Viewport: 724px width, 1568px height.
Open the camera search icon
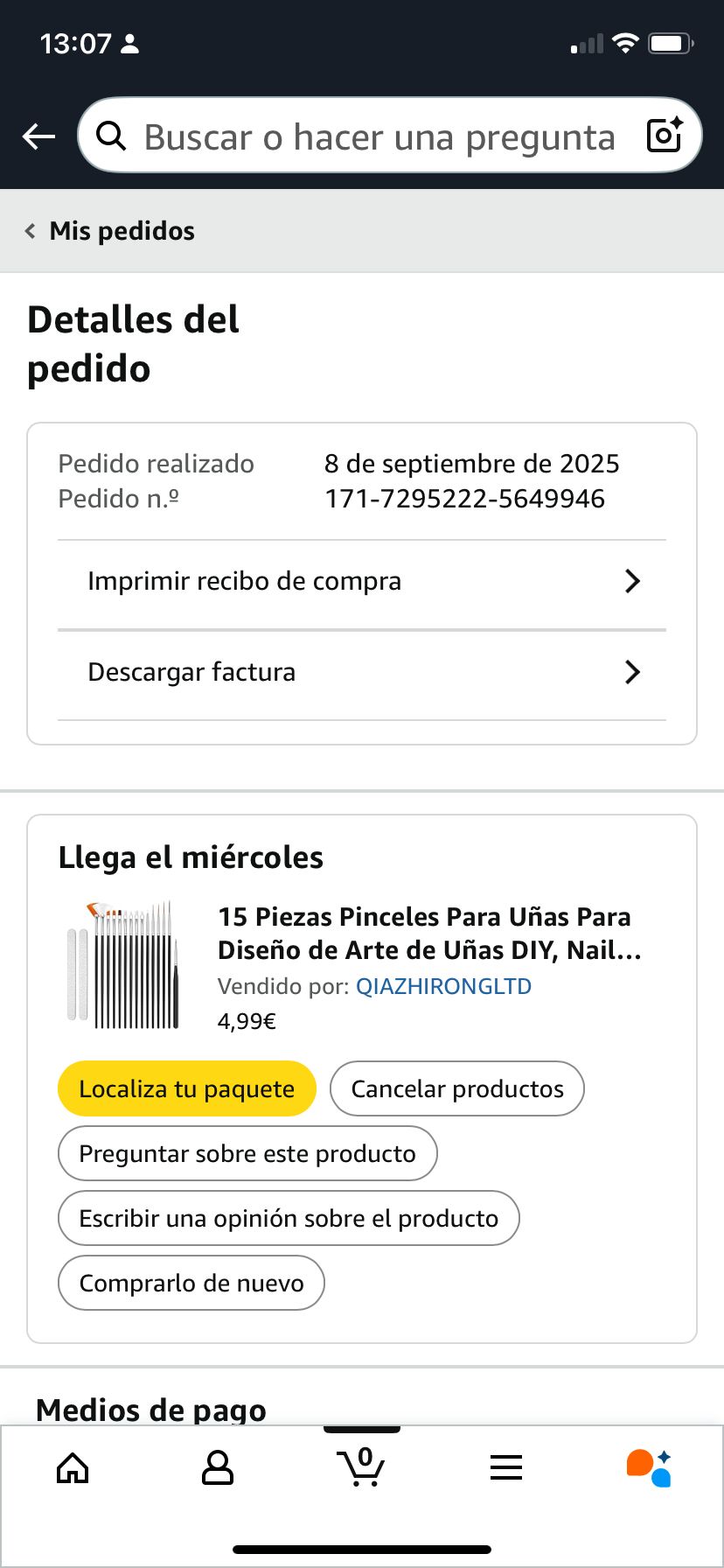pos(664,136)
